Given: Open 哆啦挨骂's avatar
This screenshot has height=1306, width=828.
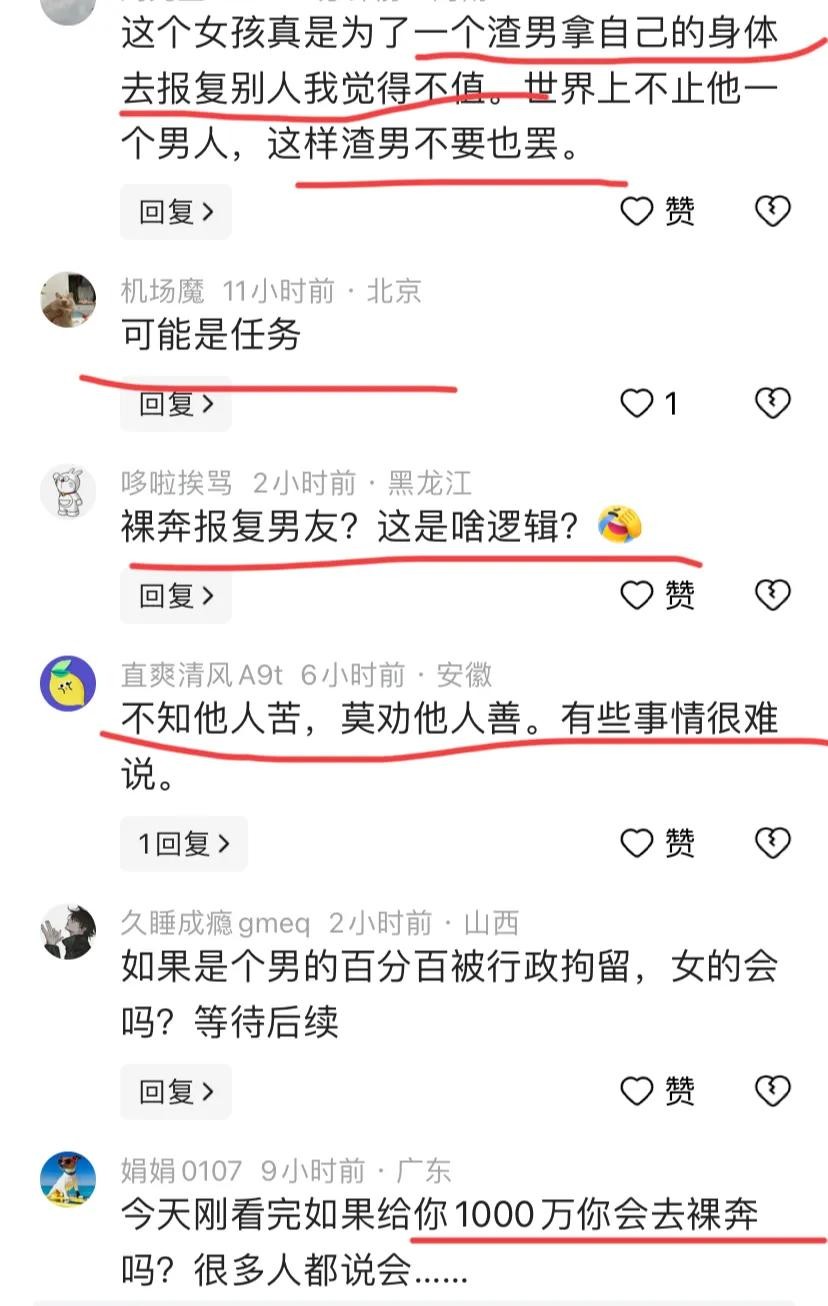Looking at the screenshot, I should coord(68,491).
